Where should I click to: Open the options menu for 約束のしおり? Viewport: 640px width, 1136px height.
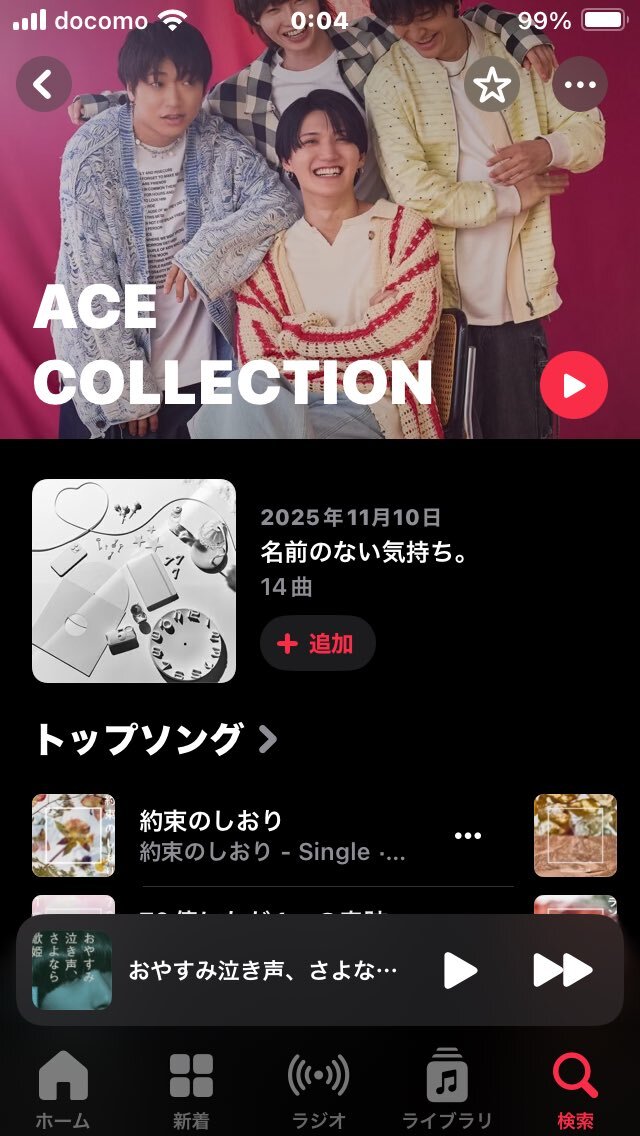(468, 836)
